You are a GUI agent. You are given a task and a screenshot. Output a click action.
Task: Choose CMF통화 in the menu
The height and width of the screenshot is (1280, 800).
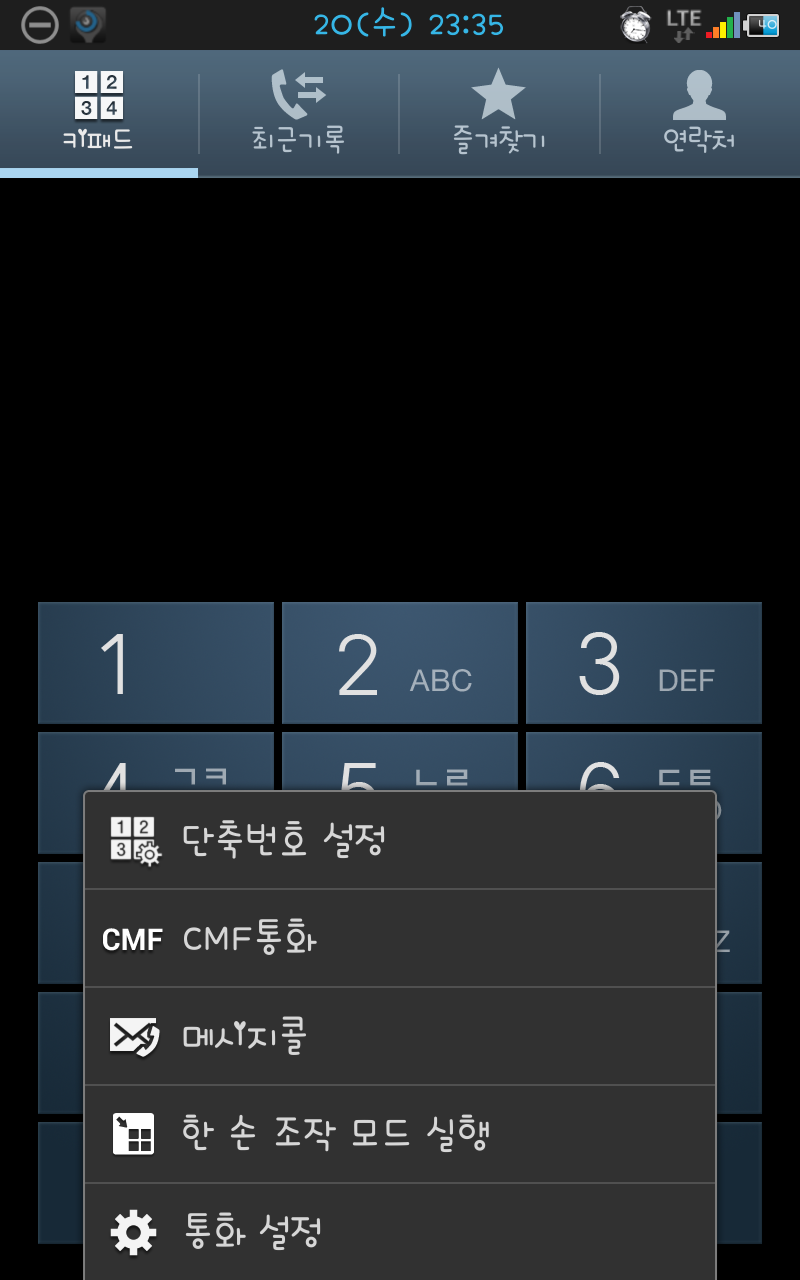click(x=400, y=939)
